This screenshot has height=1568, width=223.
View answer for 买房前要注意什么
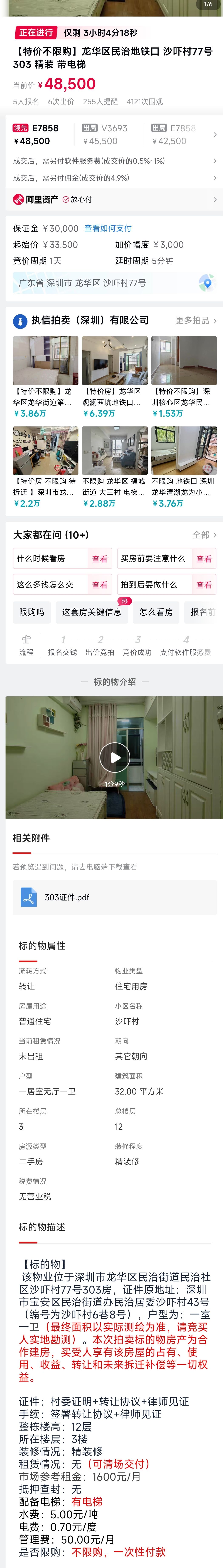coord(204,559)
